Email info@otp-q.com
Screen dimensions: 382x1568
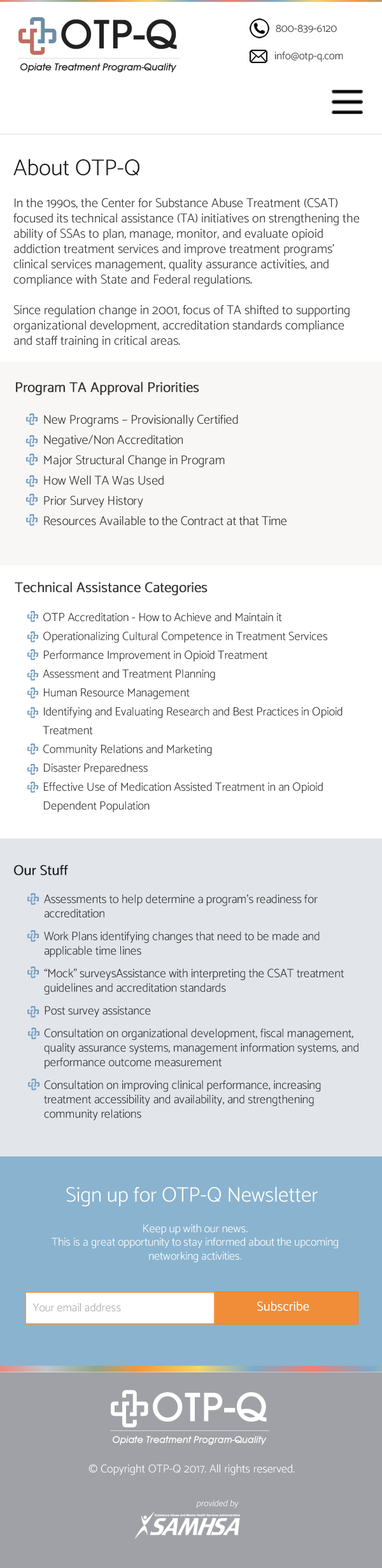308,56
